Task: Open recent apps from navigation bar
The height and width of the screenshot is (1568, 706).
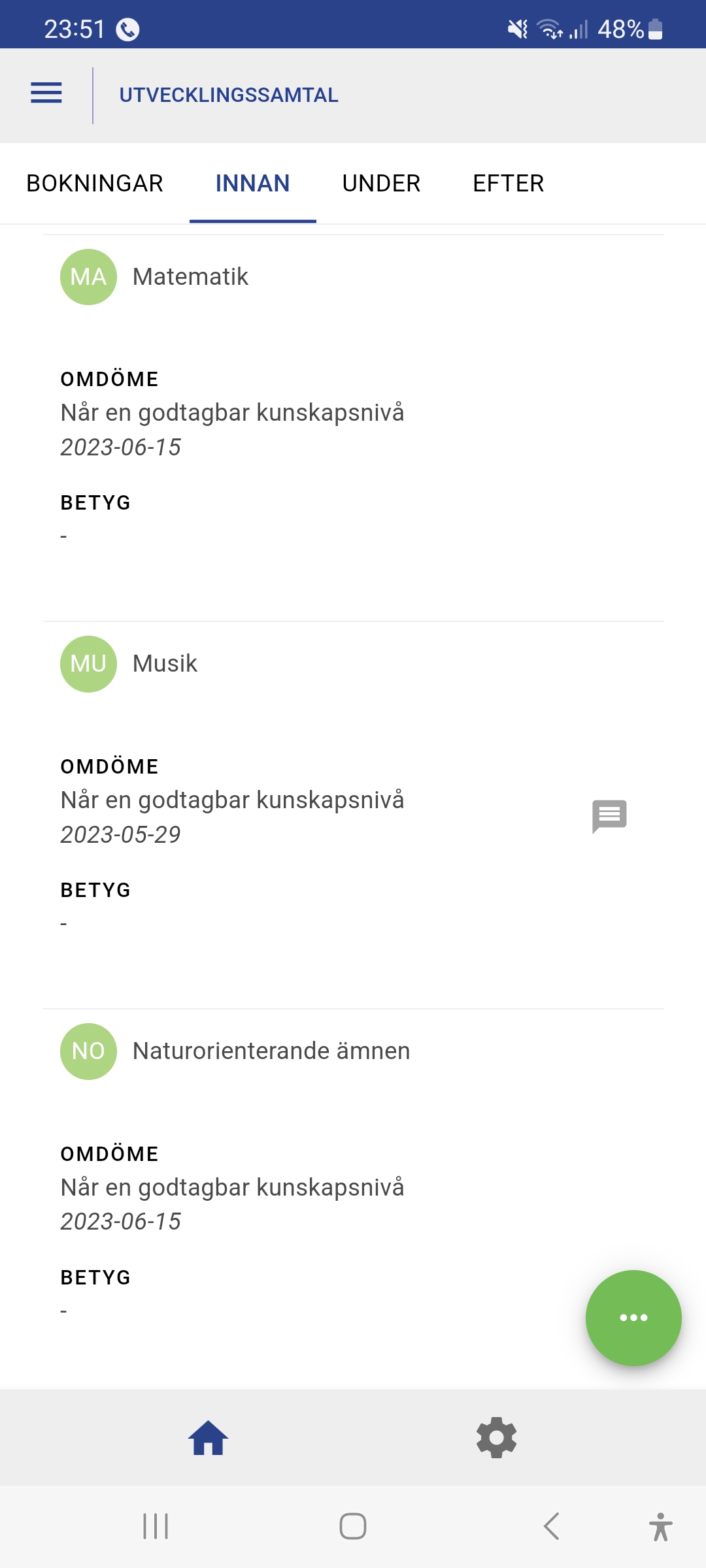Action: pyautogui.click(x=156, y=1527)
